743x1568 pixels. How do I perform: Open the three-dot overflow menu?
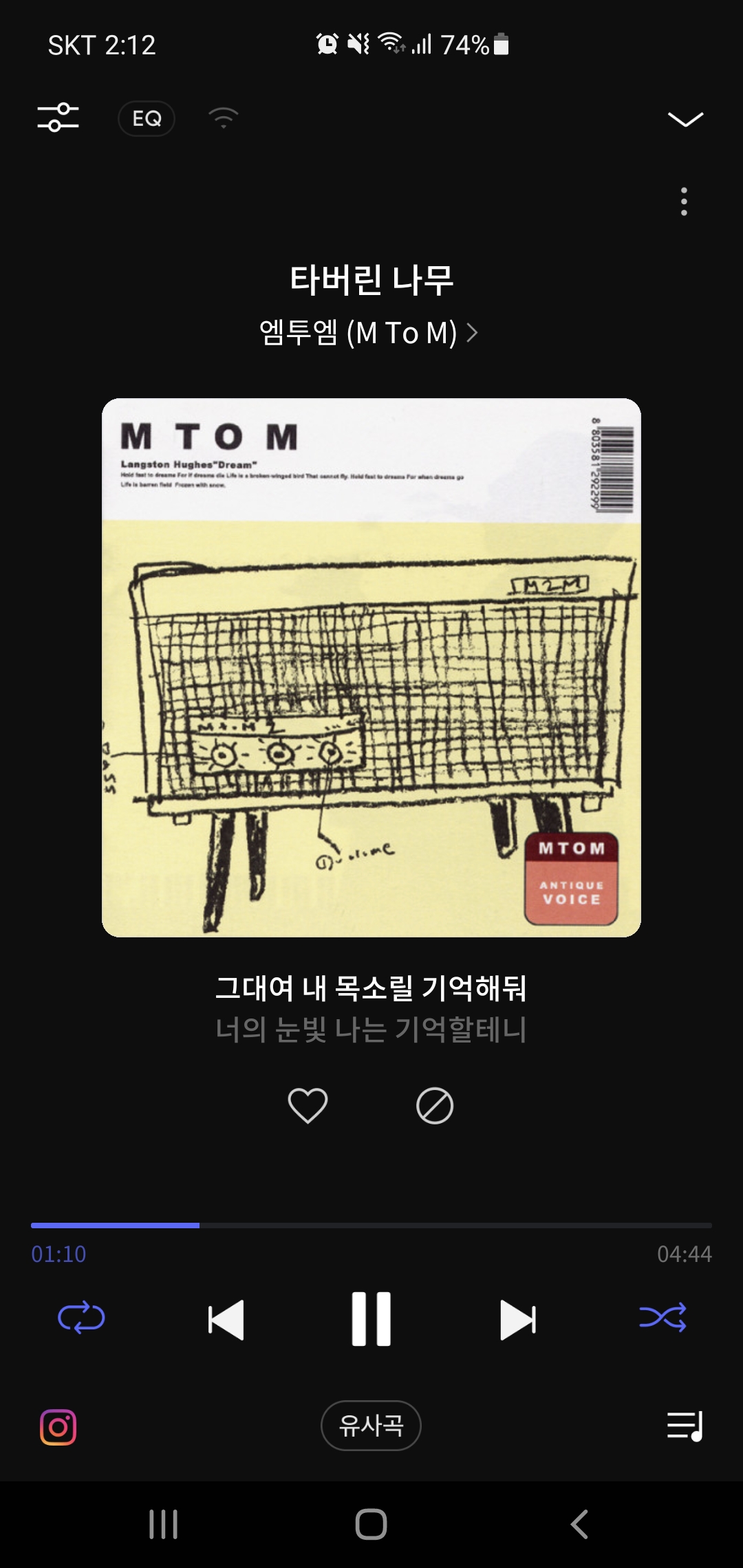pyautogui.click(x=684, y=202)
